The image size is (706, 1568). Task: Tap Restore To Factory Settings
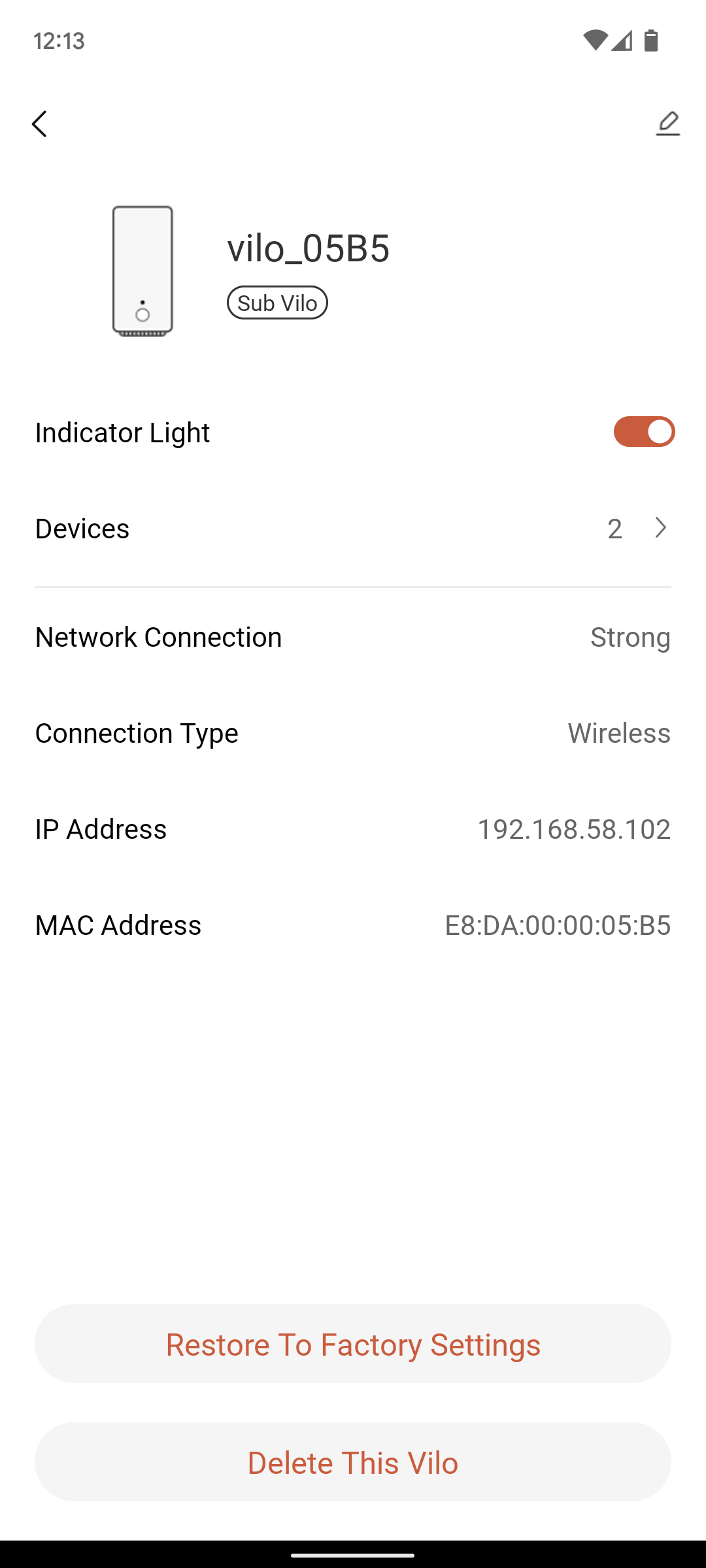(x=353, y=1344)
